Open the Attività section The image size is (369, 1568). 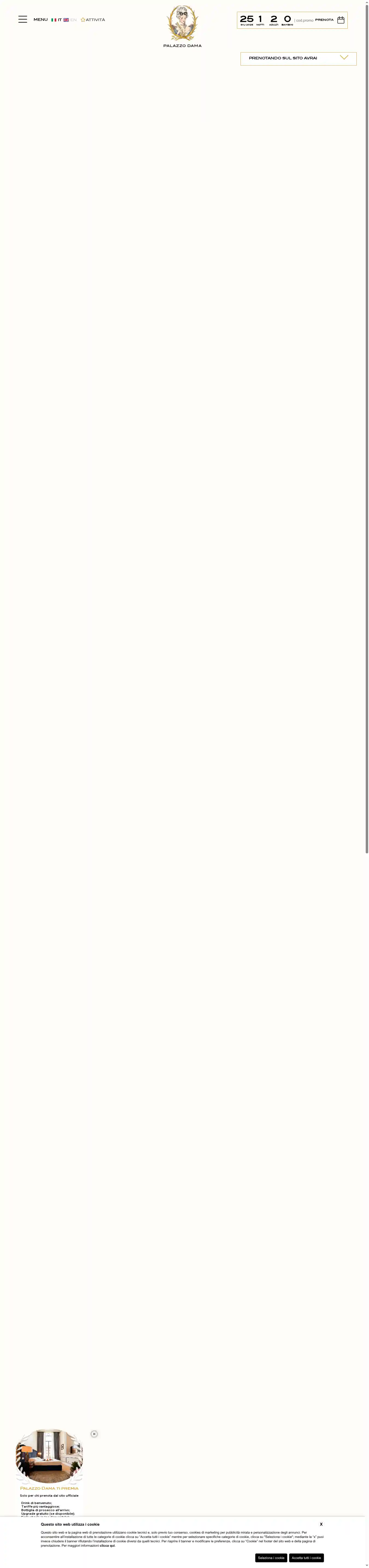pos(93,20)
